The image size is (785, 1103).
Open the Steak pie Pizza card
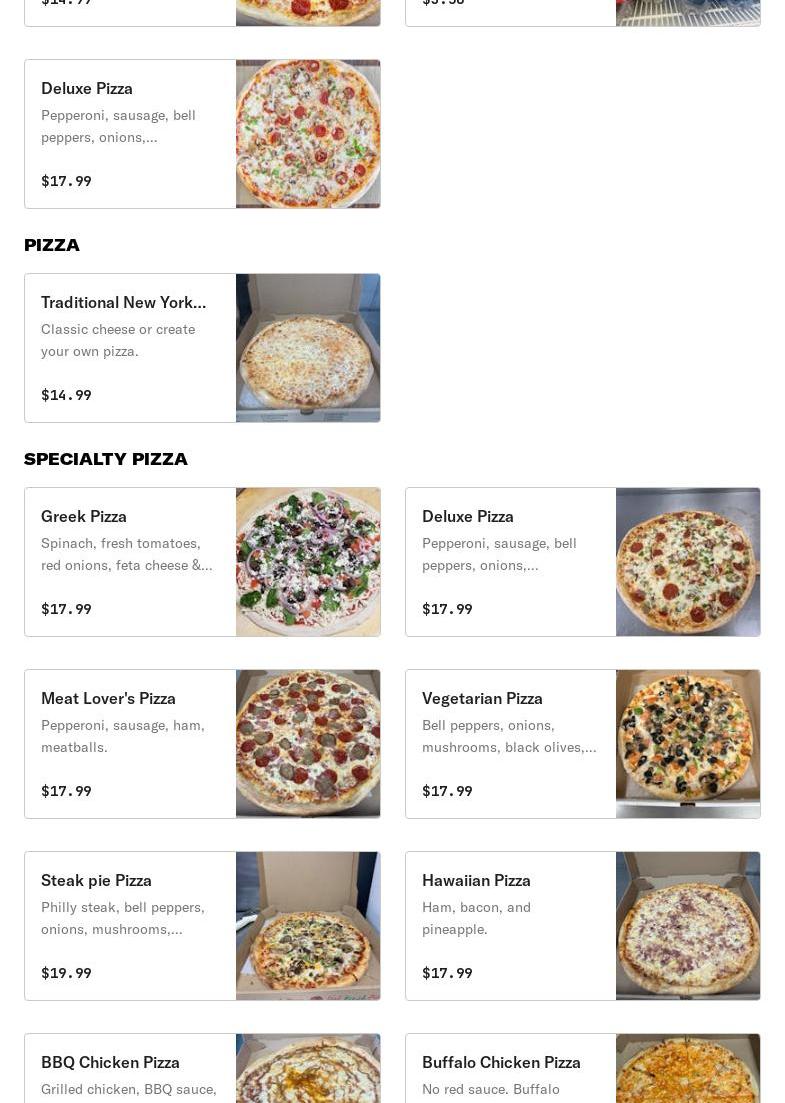(202, 926)
